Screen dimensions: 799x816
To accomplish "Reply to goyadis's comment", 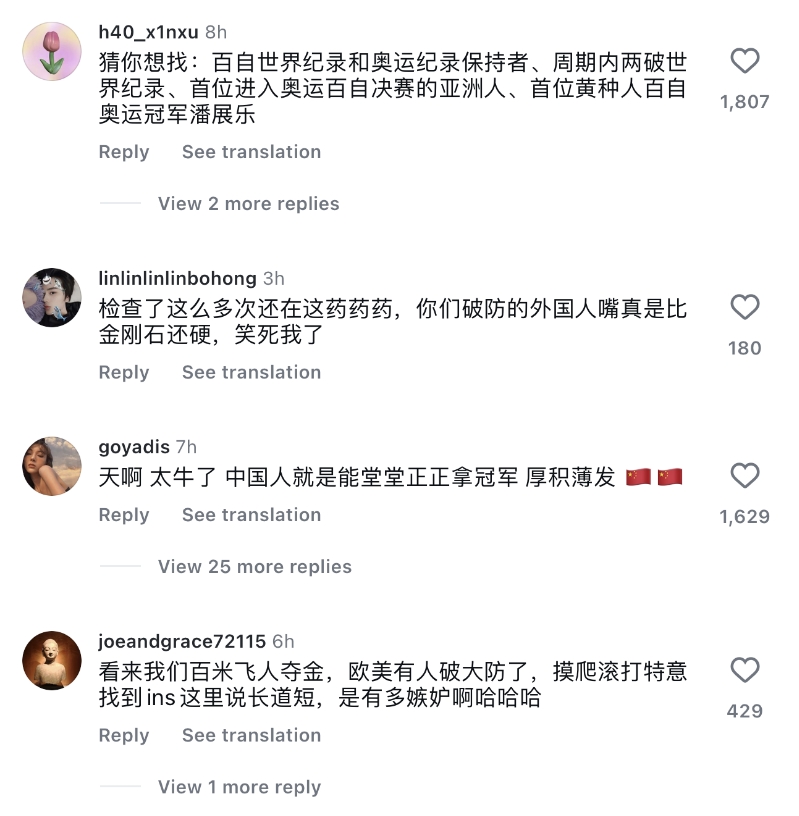I will point(123,515).
